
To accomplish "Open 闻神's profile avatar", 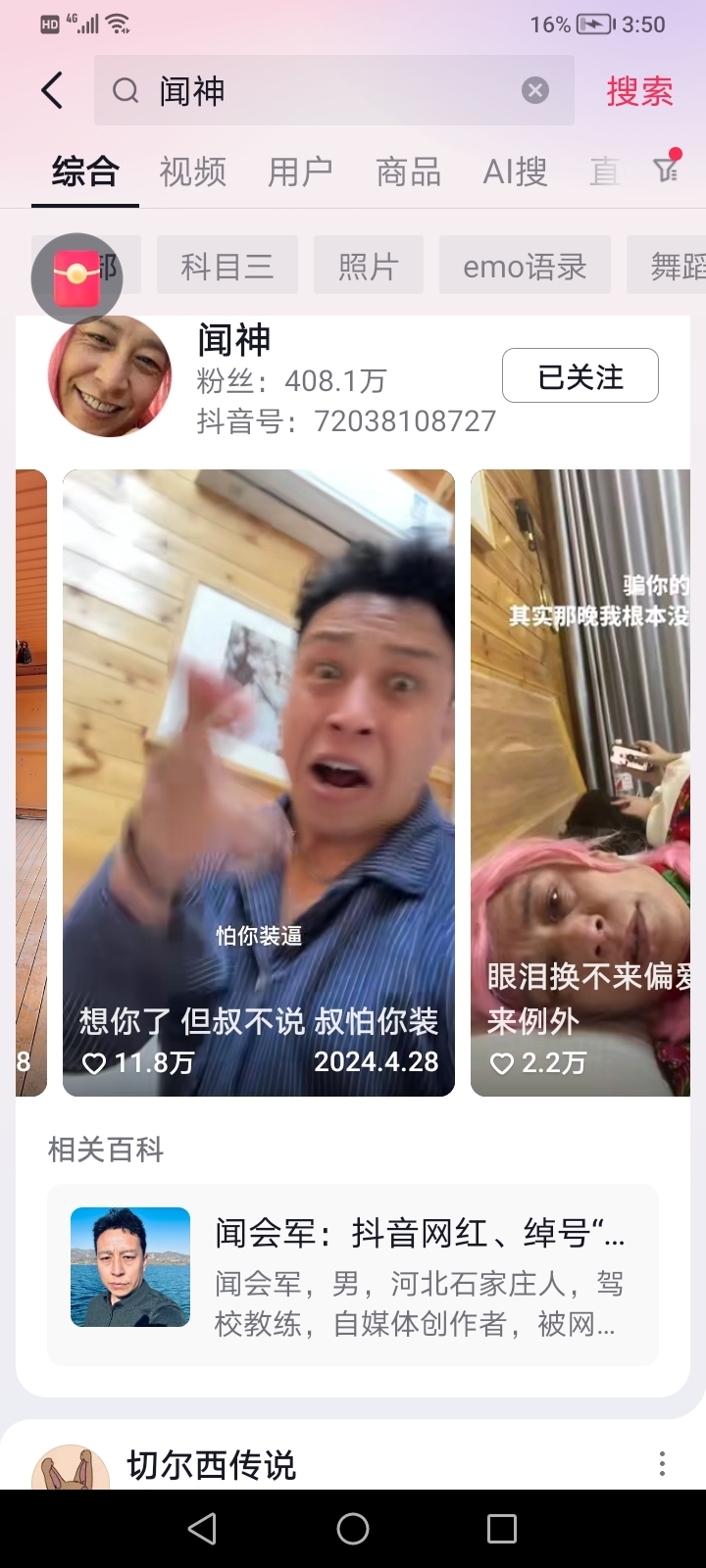I will [x=109, y=377].
